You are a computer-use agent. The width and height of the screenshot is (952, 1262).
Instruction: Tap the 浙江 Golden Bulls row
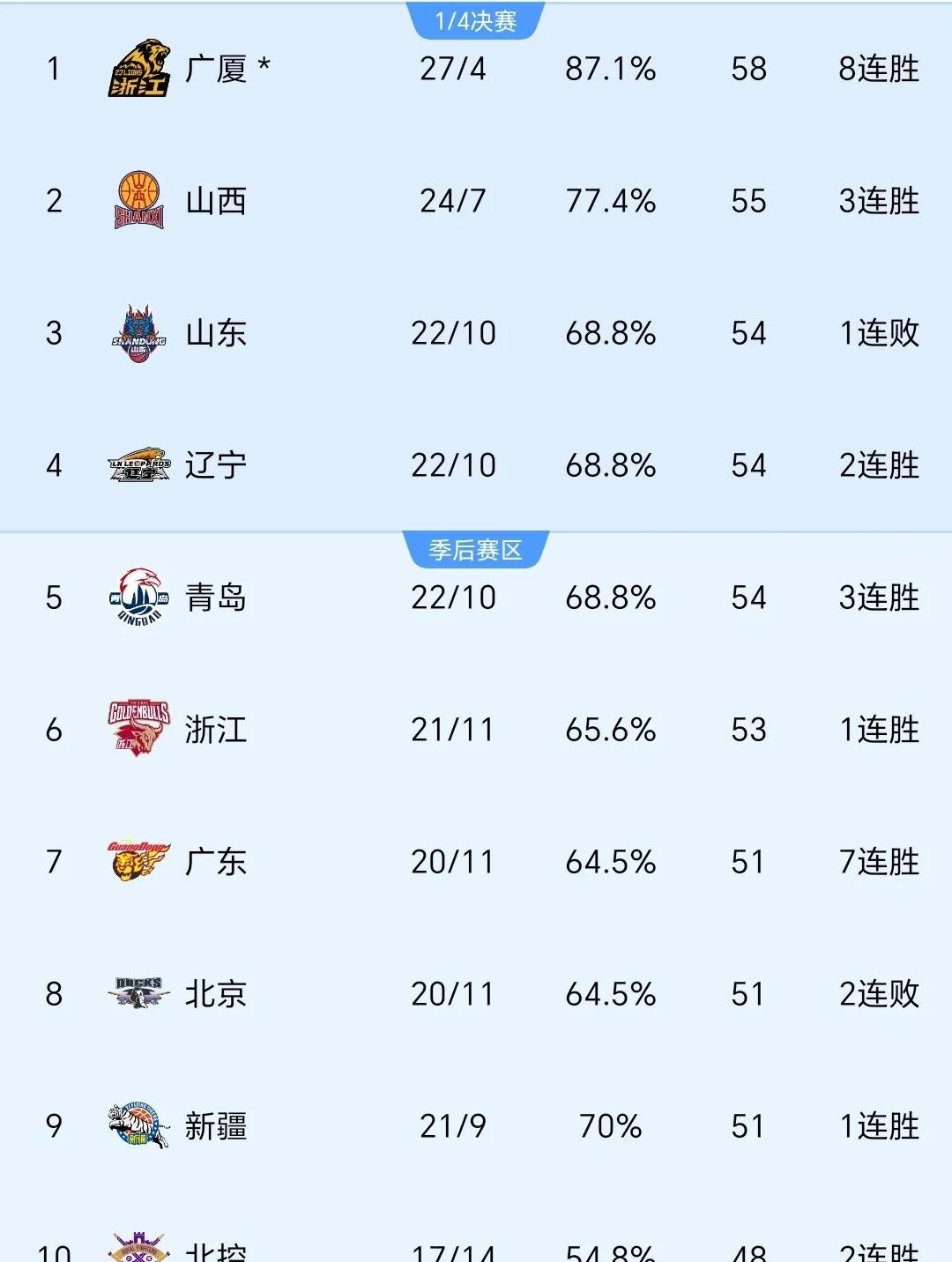(216, 730)
